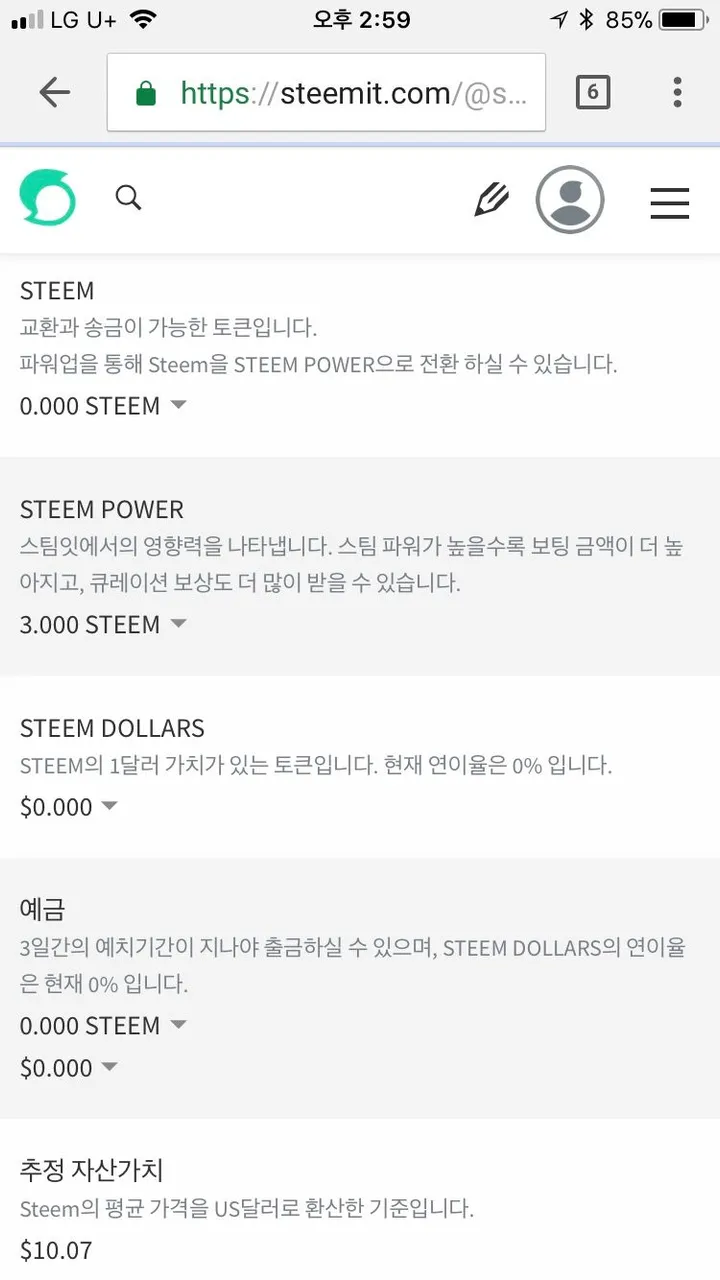The width and height of the screenshot is (720, 1280).
Task: Open Steemit search
Action: click(128, 198)
